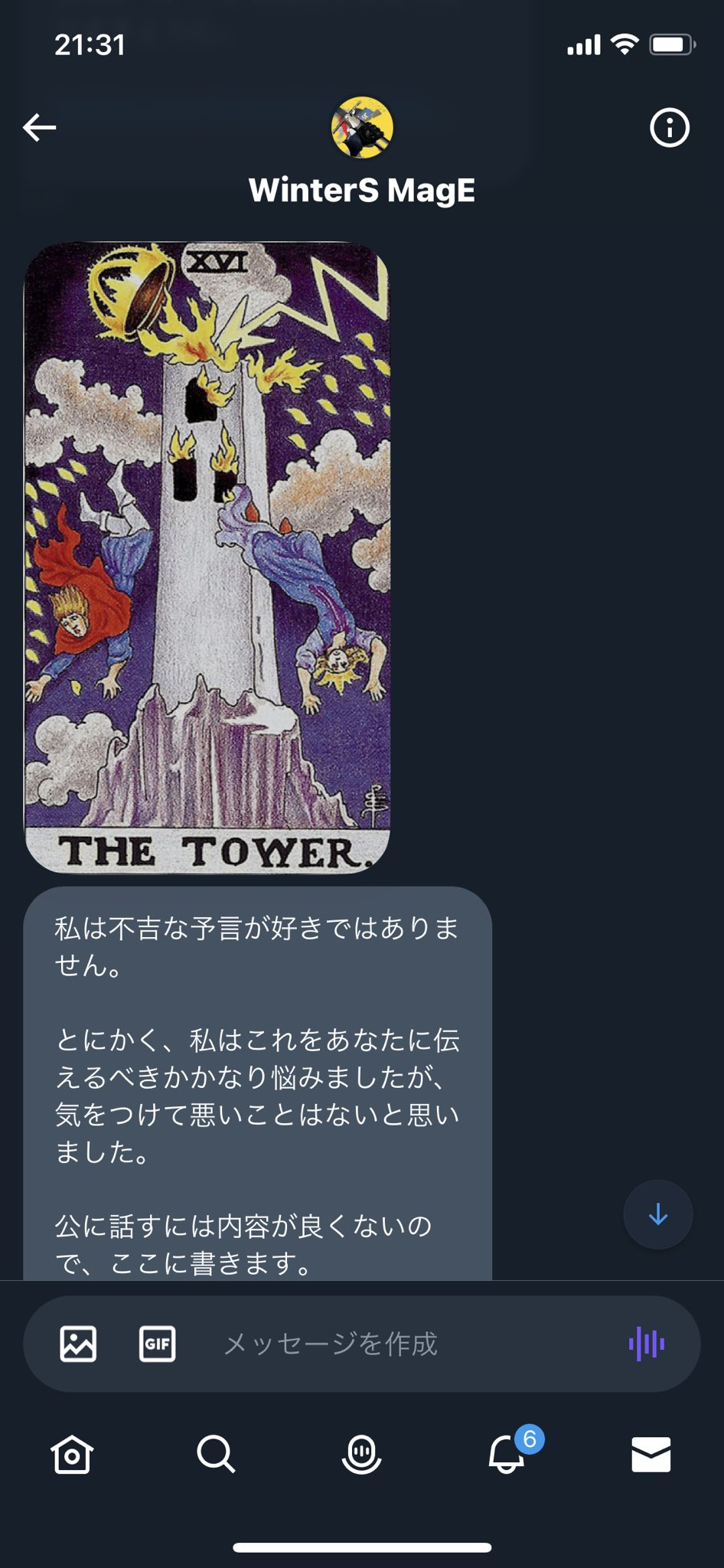Attach a photo to the message
This screenshot has height=1568, width=724.
(x=78, y=1344)
